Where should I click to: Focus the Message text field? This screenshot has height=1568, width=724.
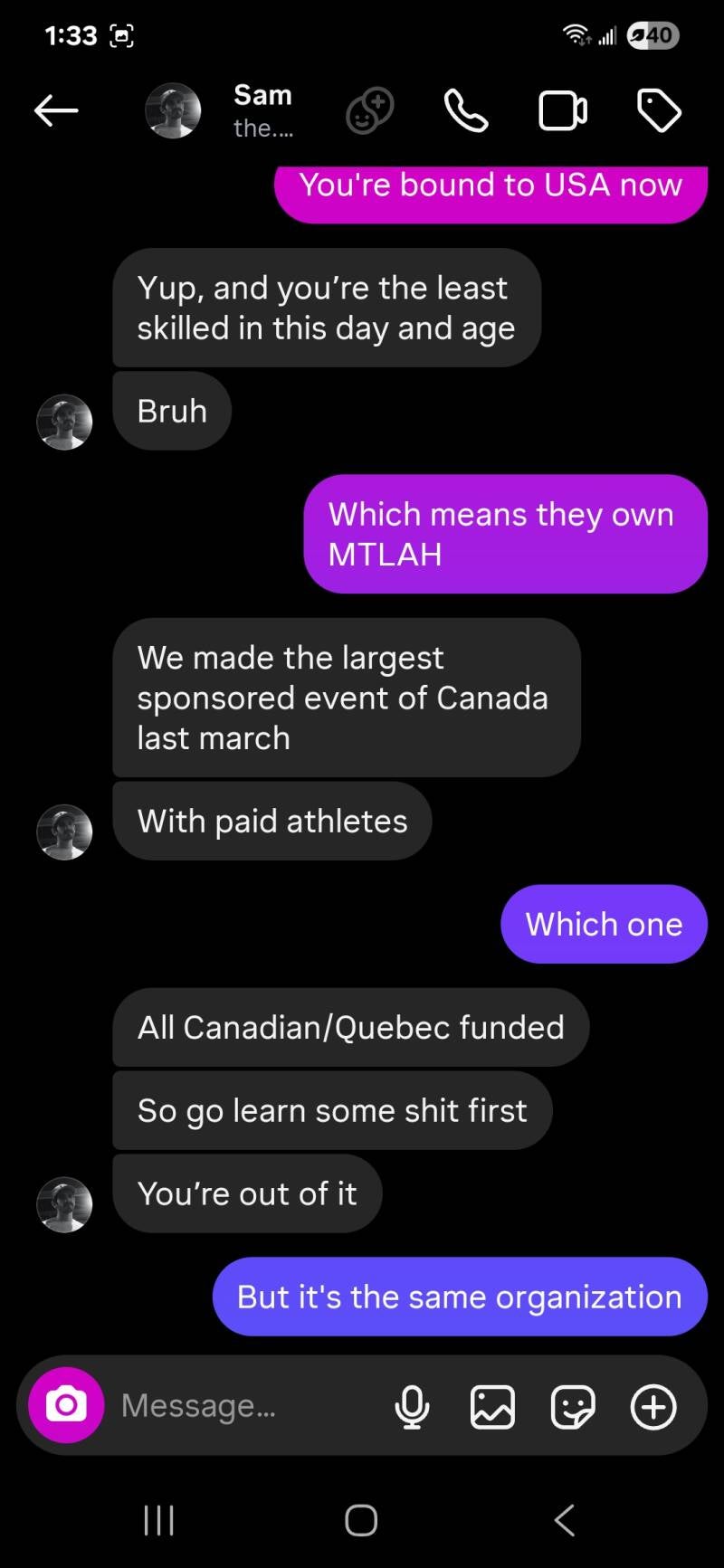pyautogui.click(x=244, y=1405)
